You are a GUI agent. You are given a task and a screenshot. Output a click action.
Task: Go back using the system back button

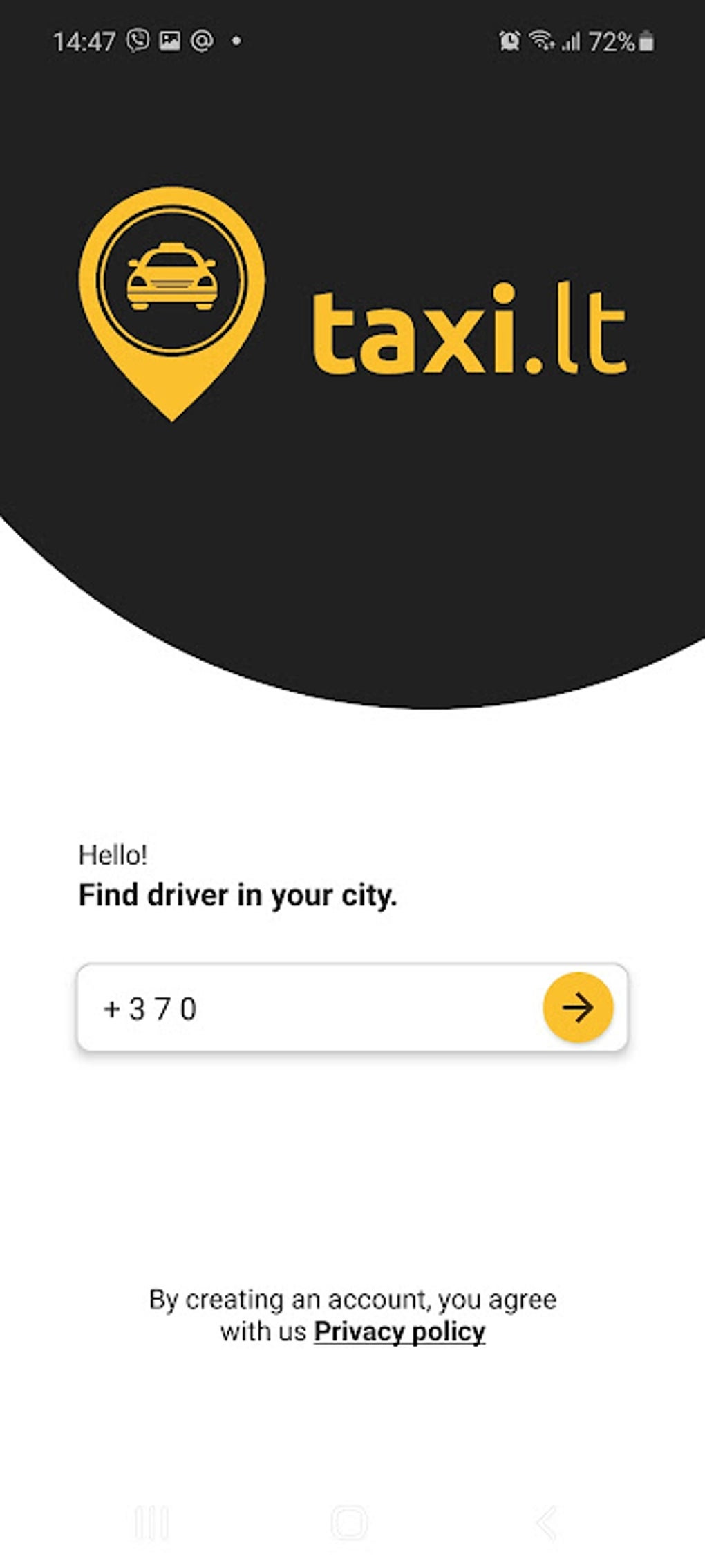click(547, 1522)
